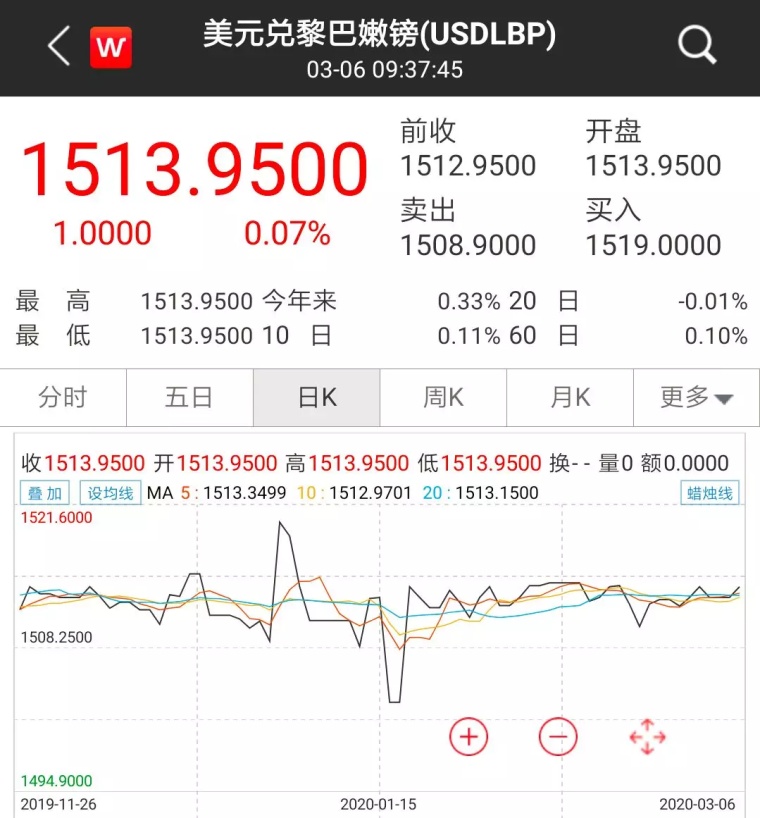Open the 月K monthly chart tab
Viewport: 760px width, 818px height.
click(x=569, y=397)
